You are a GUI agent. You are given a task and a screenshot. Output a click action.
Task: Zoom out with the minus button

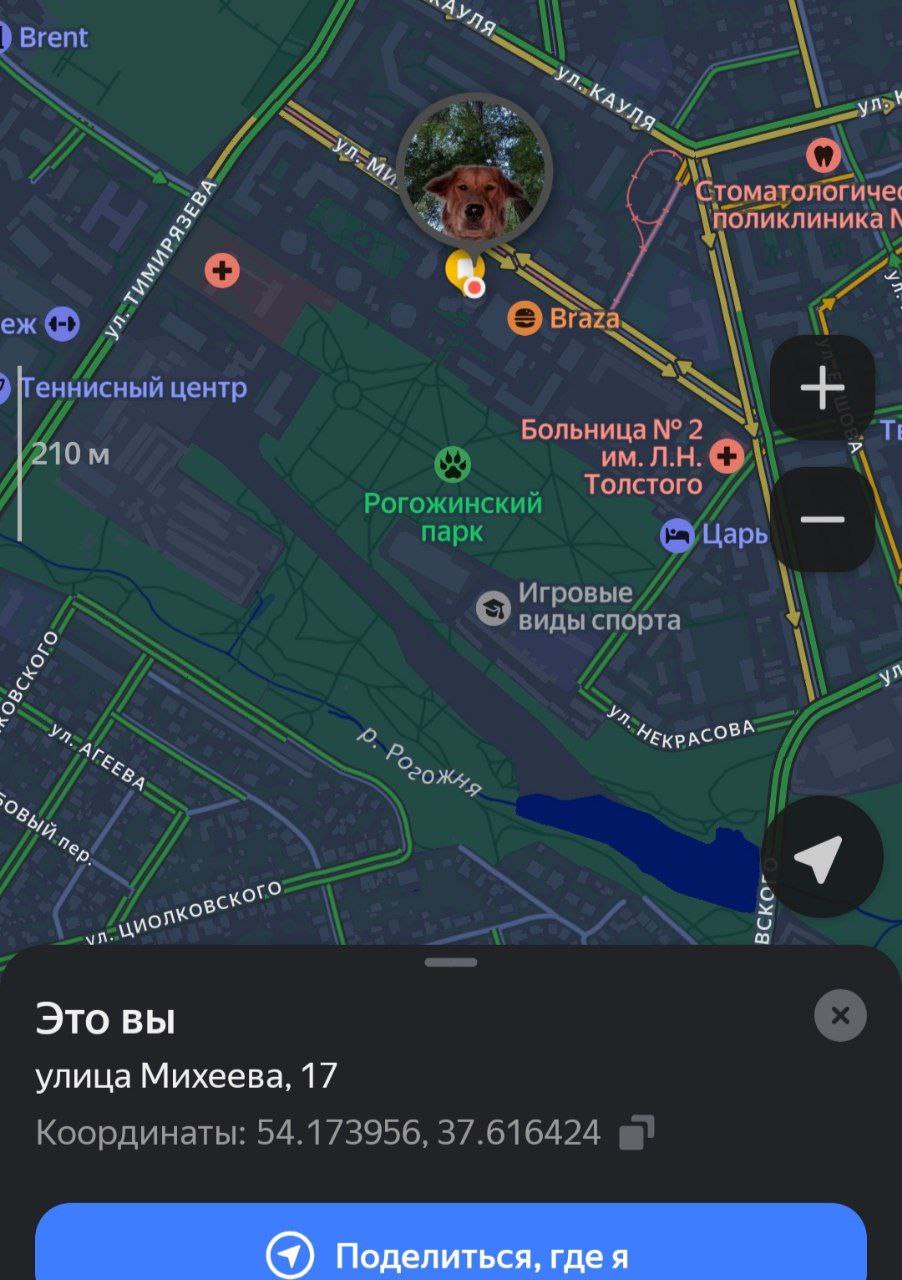tap(822, 519)
